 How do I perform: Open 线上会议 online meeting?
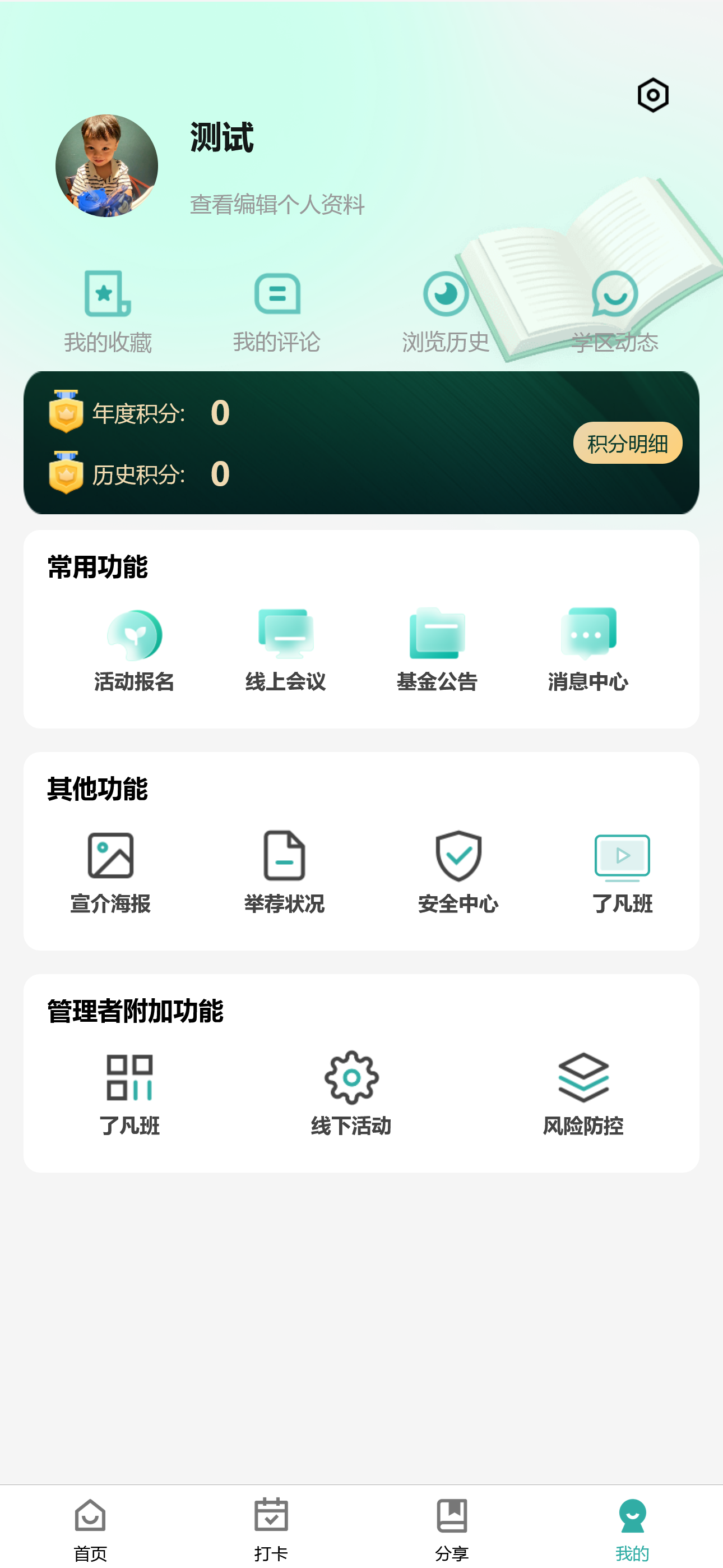point(285,650)
